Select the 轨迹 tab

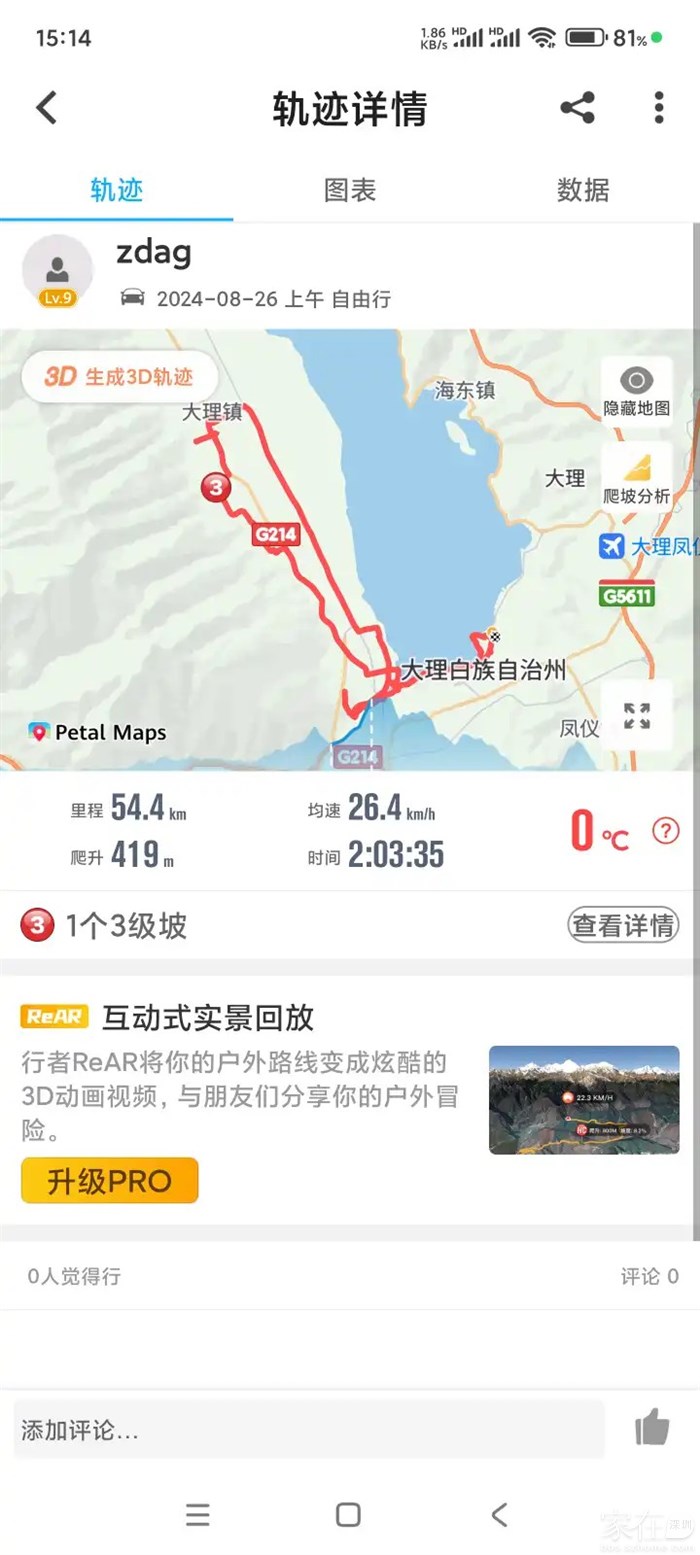point(116,190)
